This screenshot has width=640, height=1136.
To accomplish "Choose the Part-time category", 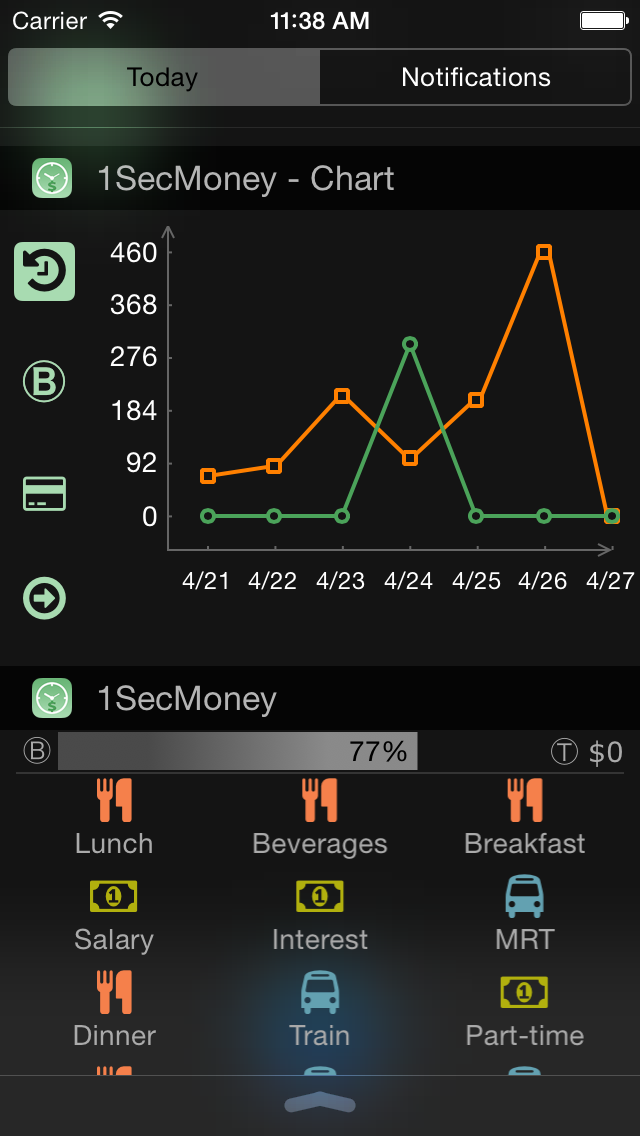I will [x=525, y=1010].
